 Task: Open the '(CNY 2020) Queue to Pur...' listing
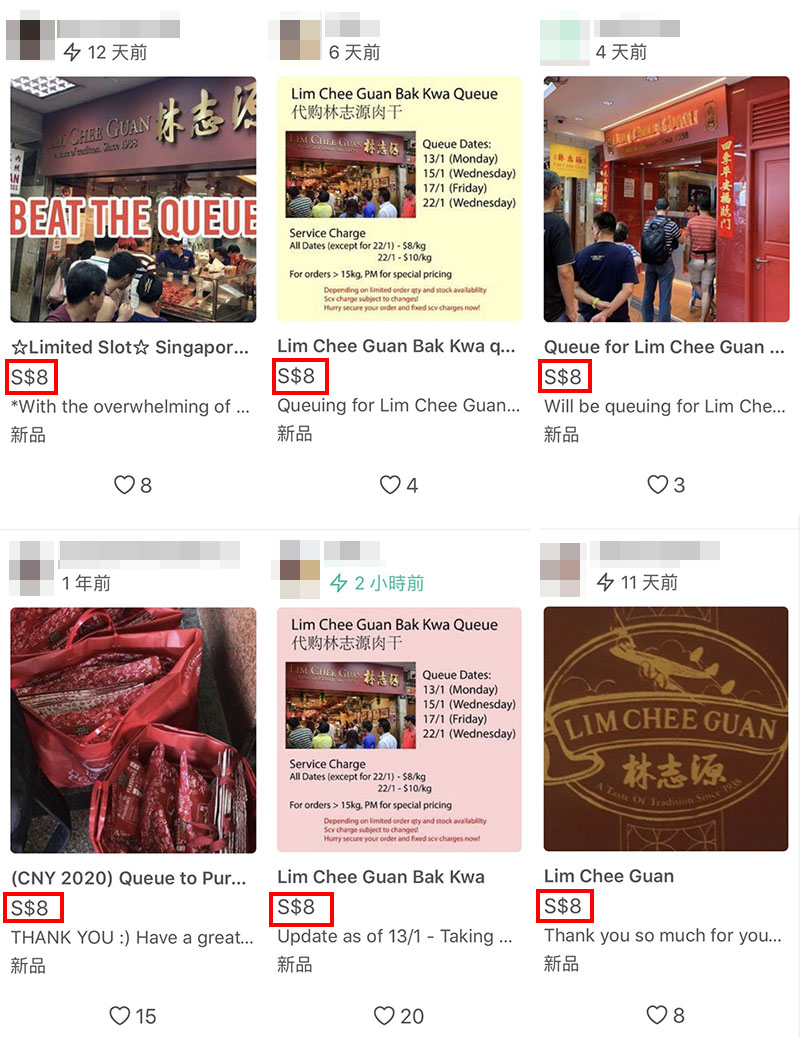pyautogui.click(x=133, y=729)
